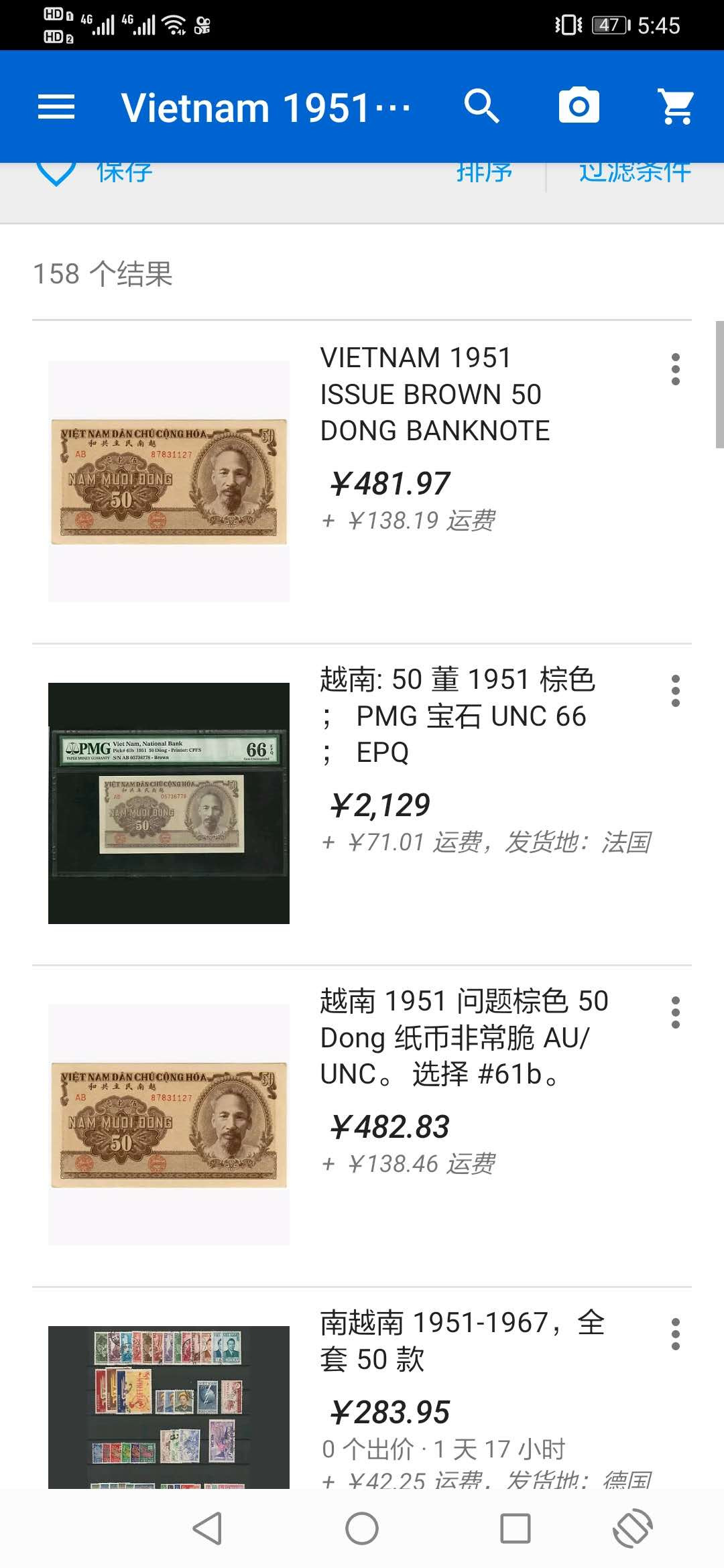Viewport: 724px width, 1568px height.
Task: Toggle saving this search with 保存
Action: [121, 172]
